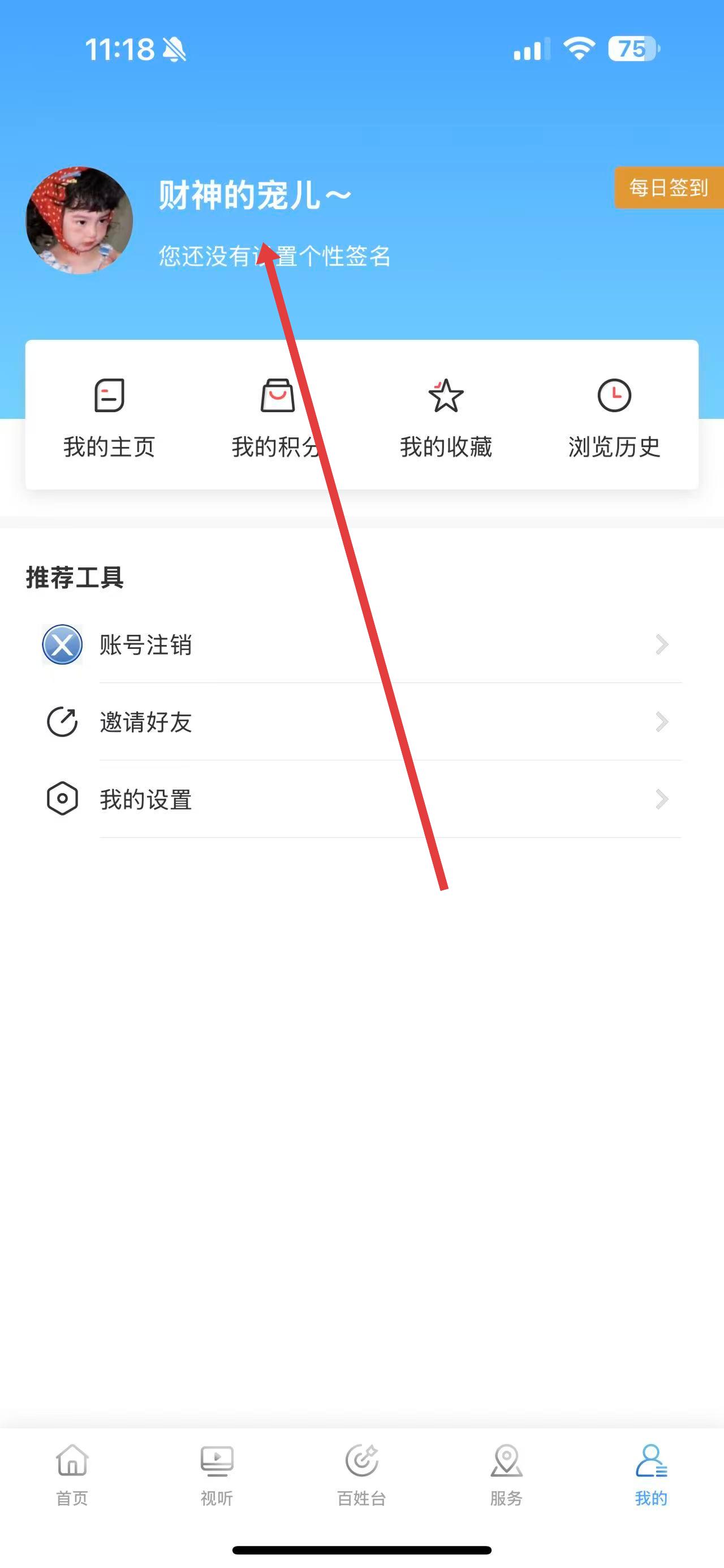Open 我的主页 shortcut
The width and height of the screenshot is (724, 1568).
point(110,417)
